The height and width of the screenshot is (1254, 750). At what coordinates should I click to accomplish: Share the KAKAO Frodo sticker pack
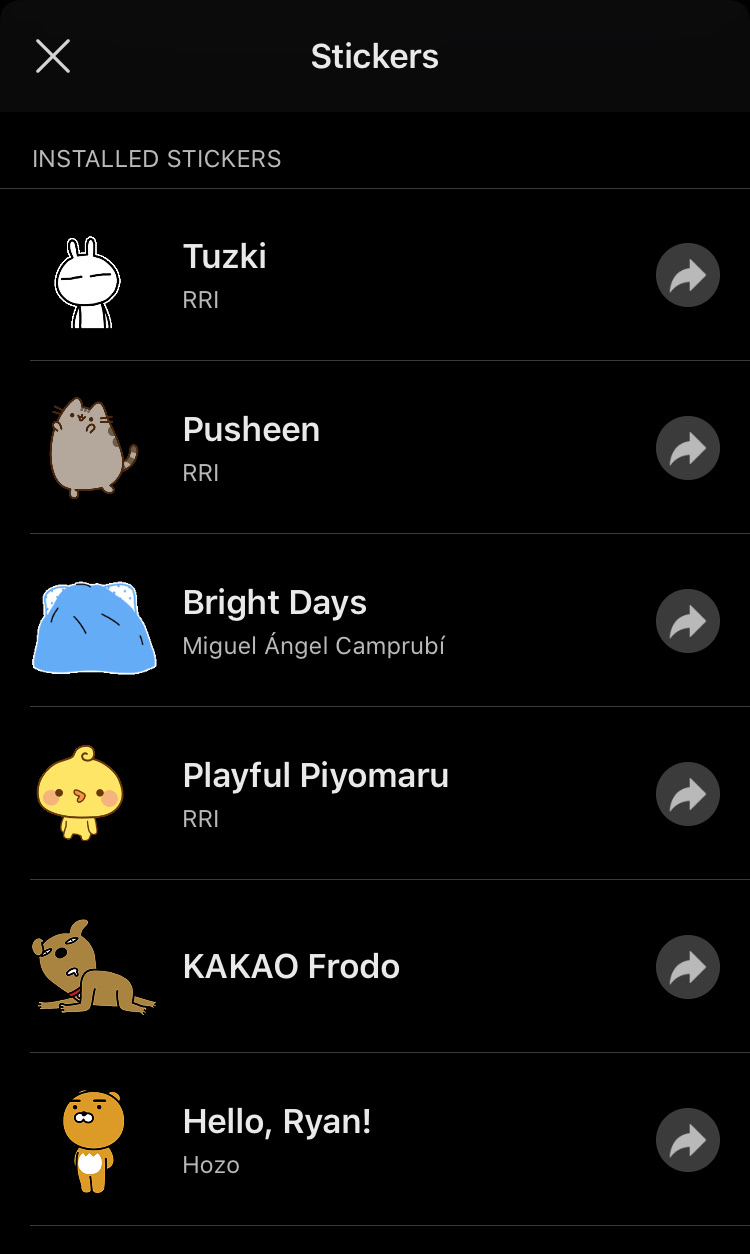688,967
